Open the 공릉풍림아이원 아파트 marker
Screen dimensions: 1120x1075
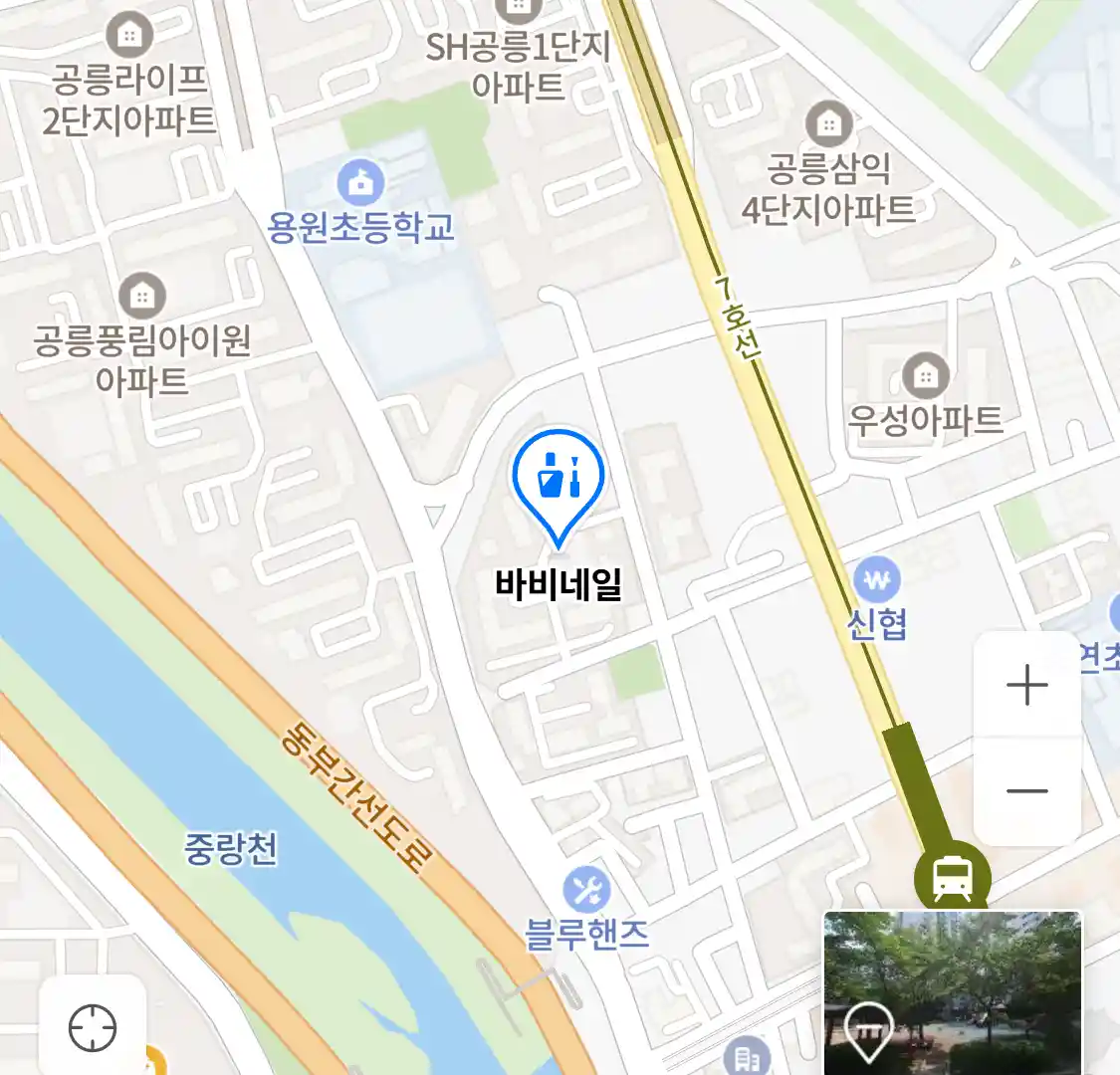[x=142, y=297]
